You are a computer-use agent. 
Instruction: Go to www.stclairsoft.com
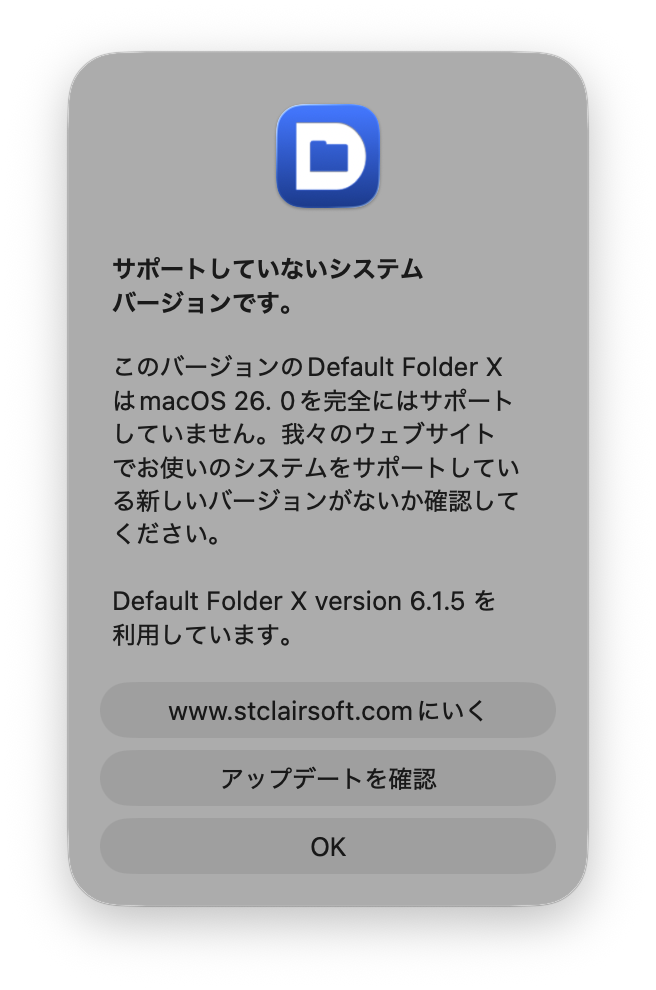point(327,711)
